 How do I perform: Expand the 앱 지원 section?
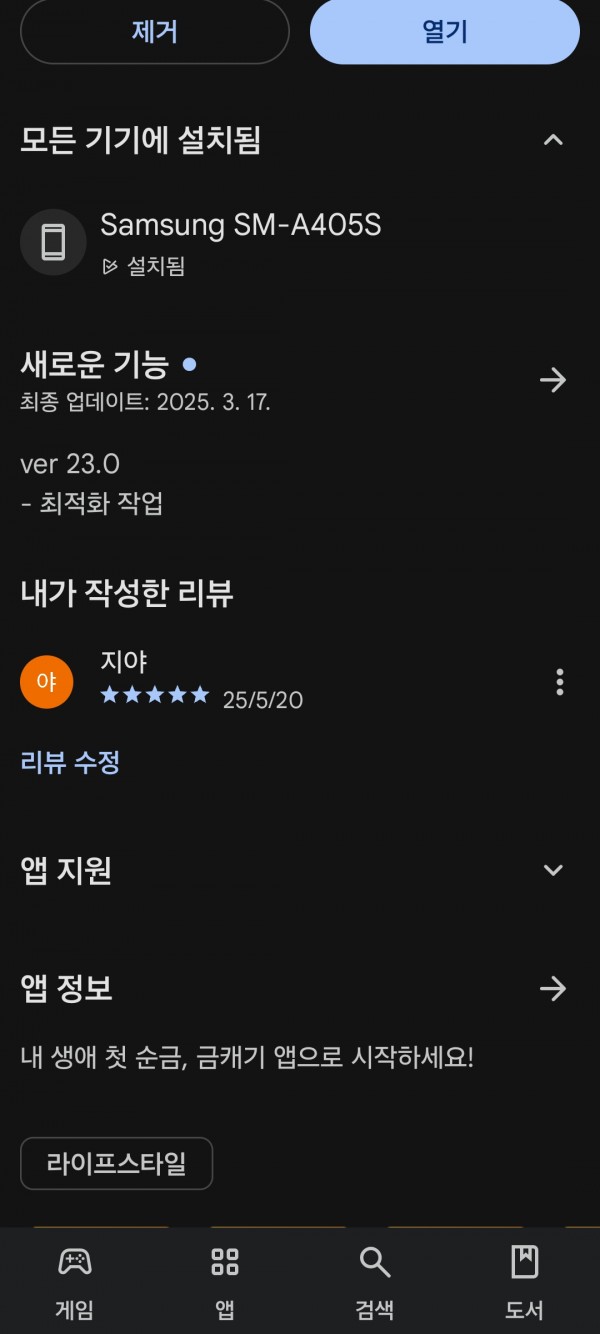coord(553,870)
